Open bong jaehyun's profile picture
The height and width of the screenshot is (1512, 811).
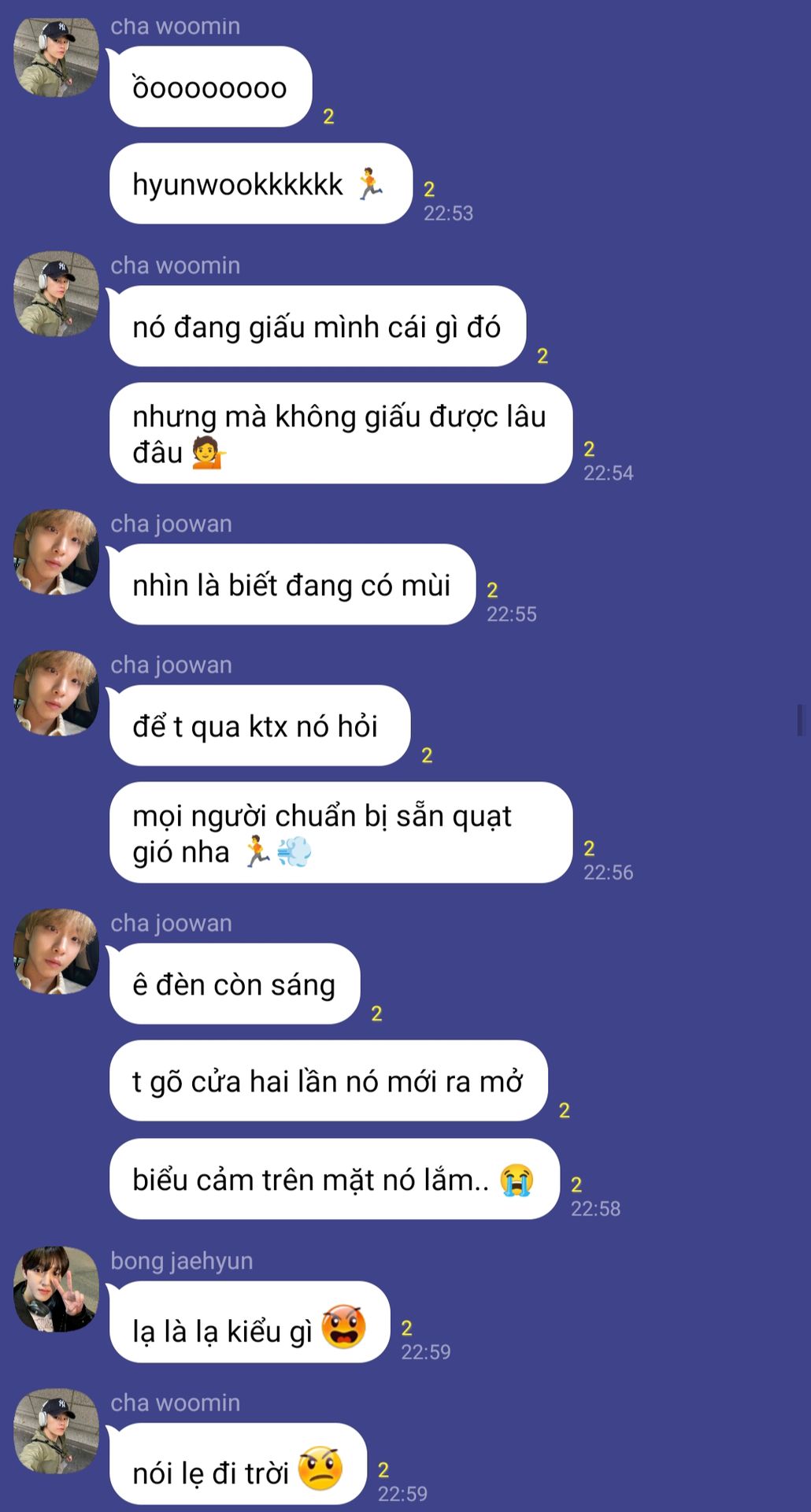point(56,1289)
